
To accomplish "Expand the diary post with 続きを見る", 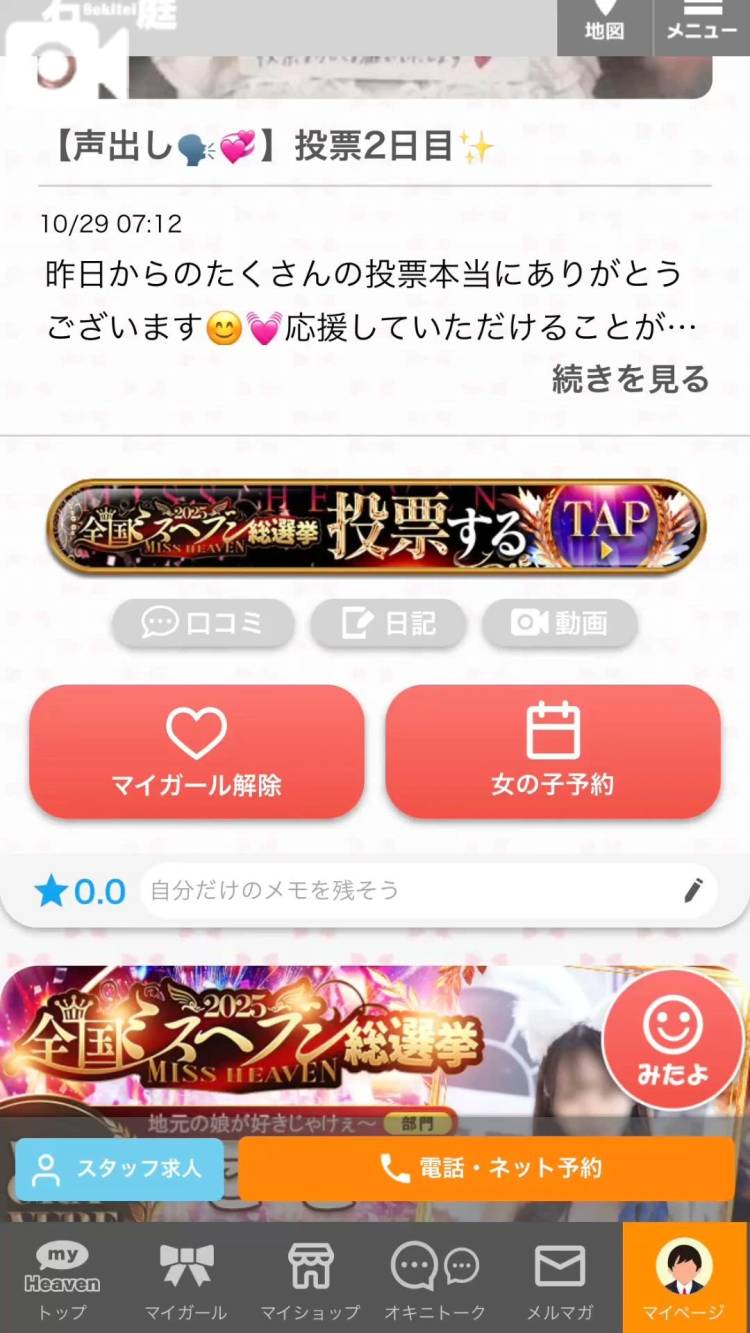I will pos(630,380).
